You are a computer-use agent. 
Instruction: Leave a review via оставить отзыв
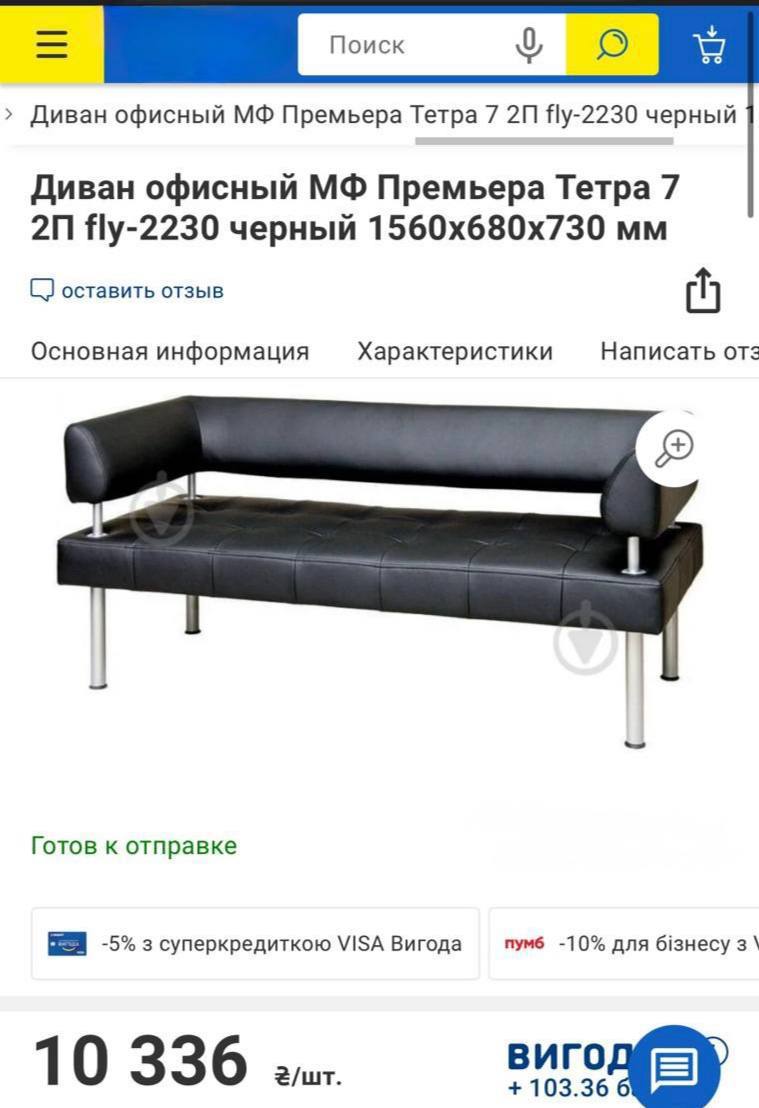pos(127,291)
